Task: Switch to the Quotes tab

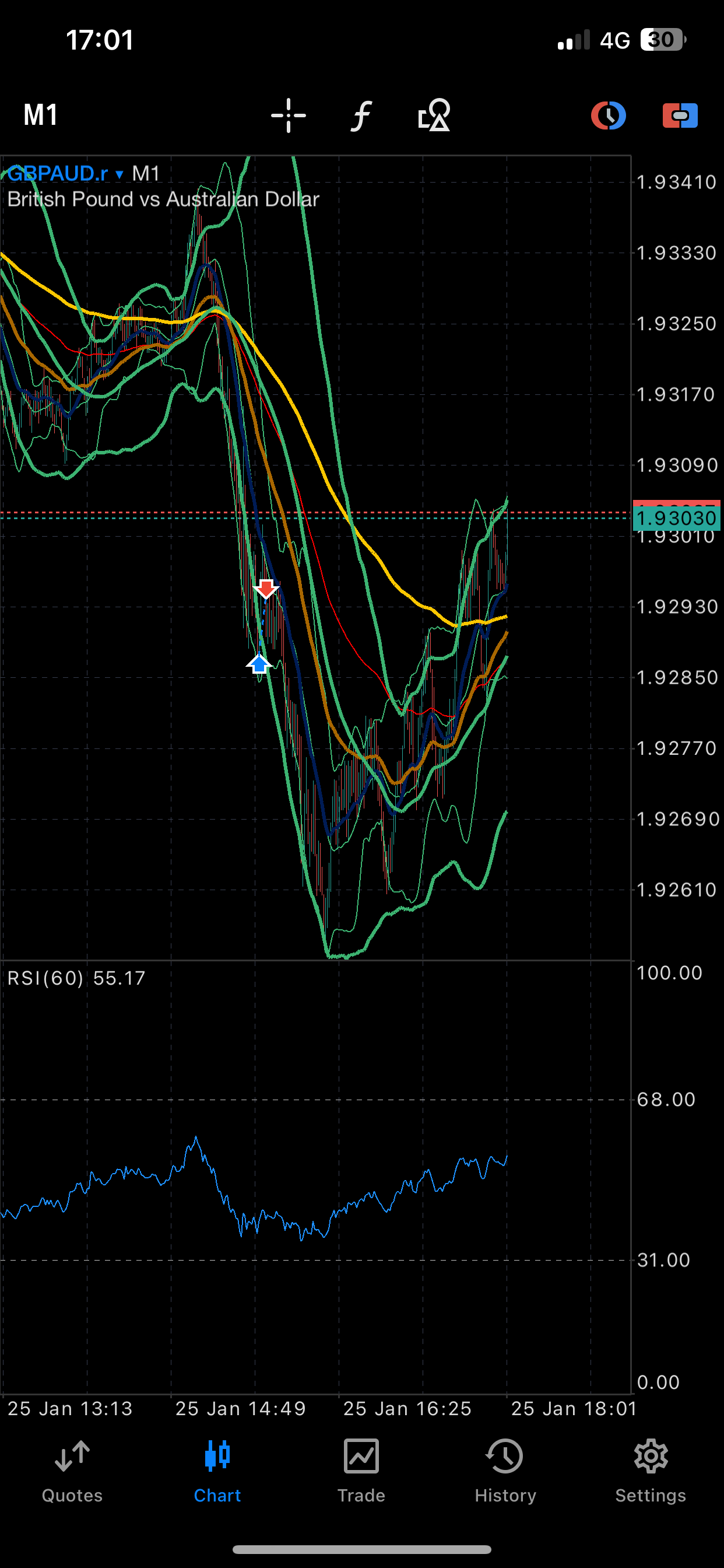Action: [72, 1471]
